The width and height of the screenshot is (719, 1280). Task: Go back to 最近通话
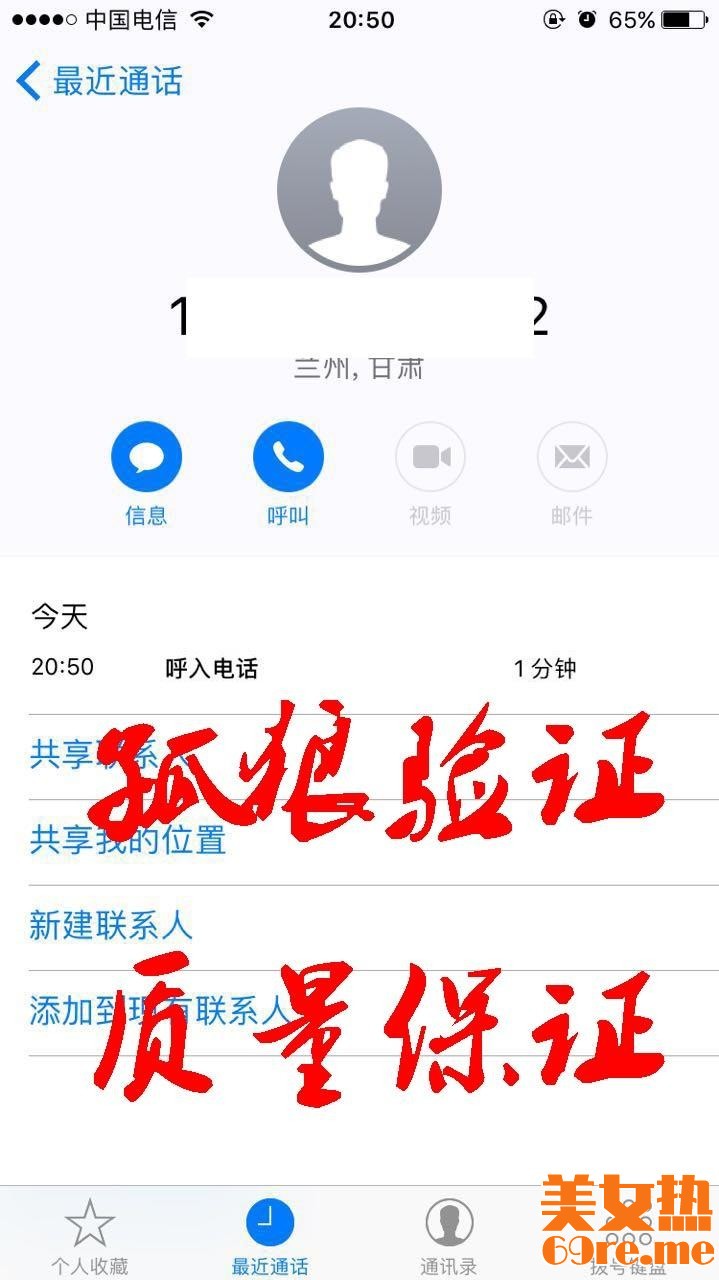pyautogui.click(x=98, y=81)
